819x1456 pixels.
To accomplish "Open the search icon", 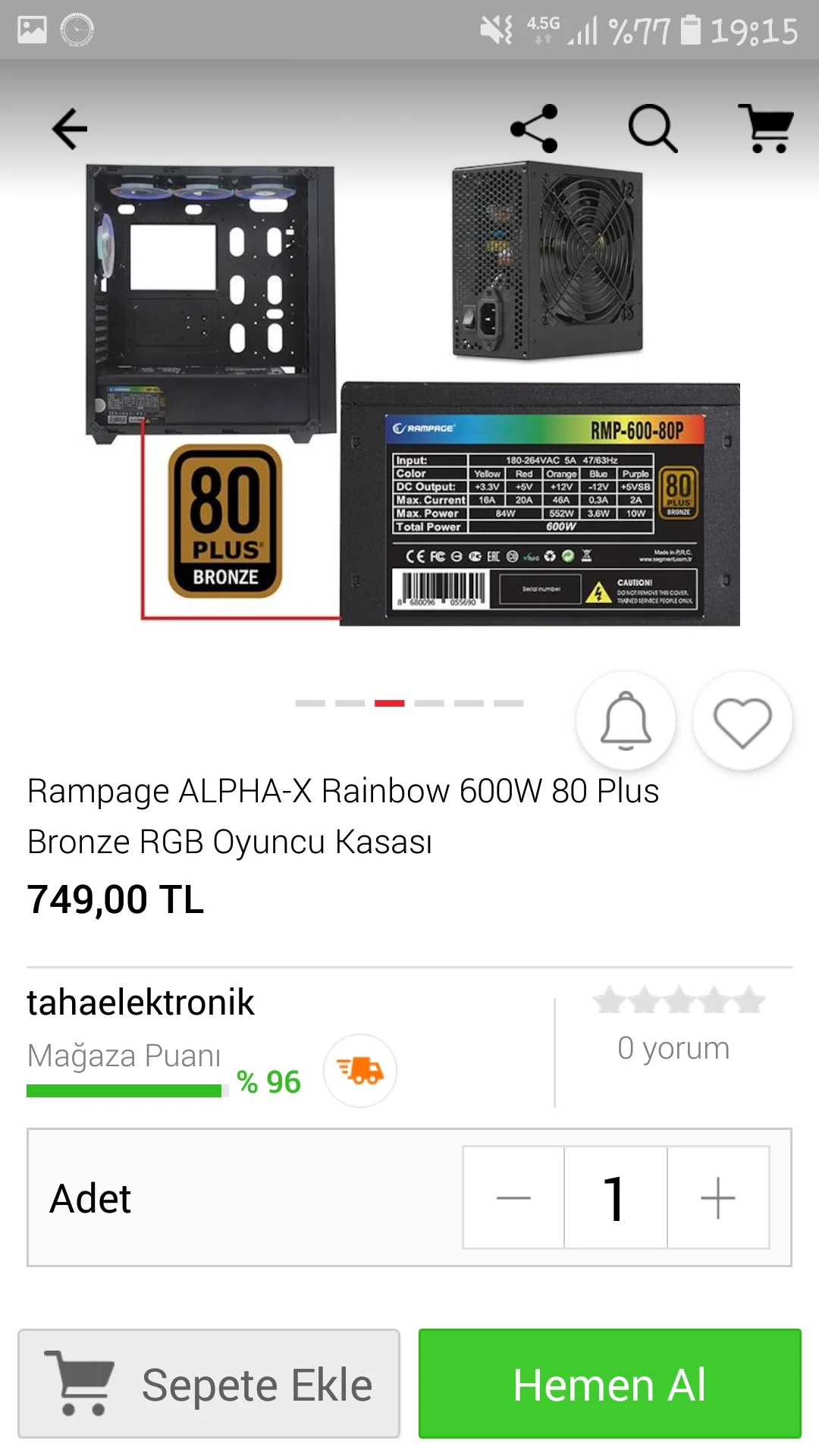I will [x=652, y=129].
